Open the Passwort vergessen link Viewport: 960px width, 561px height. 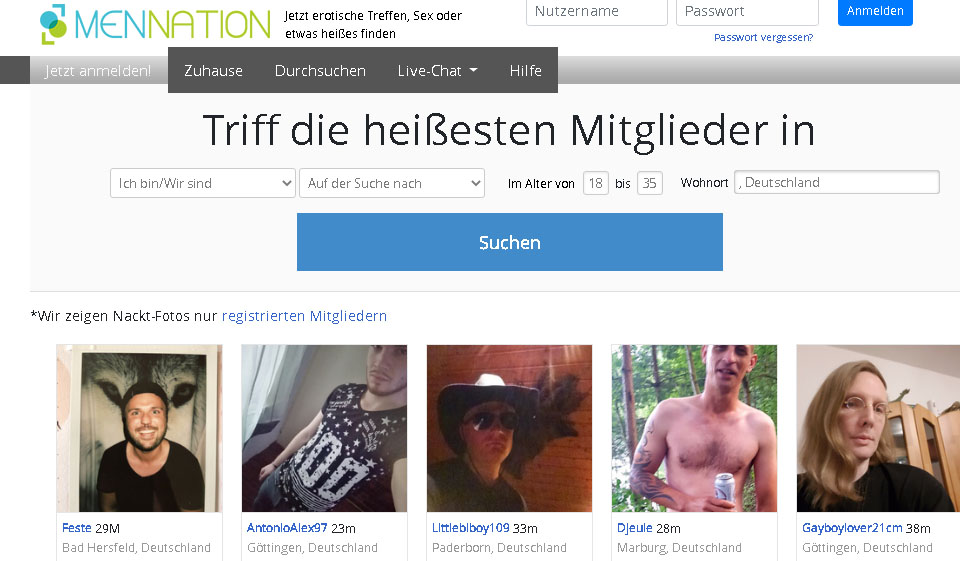click(763, 37)
